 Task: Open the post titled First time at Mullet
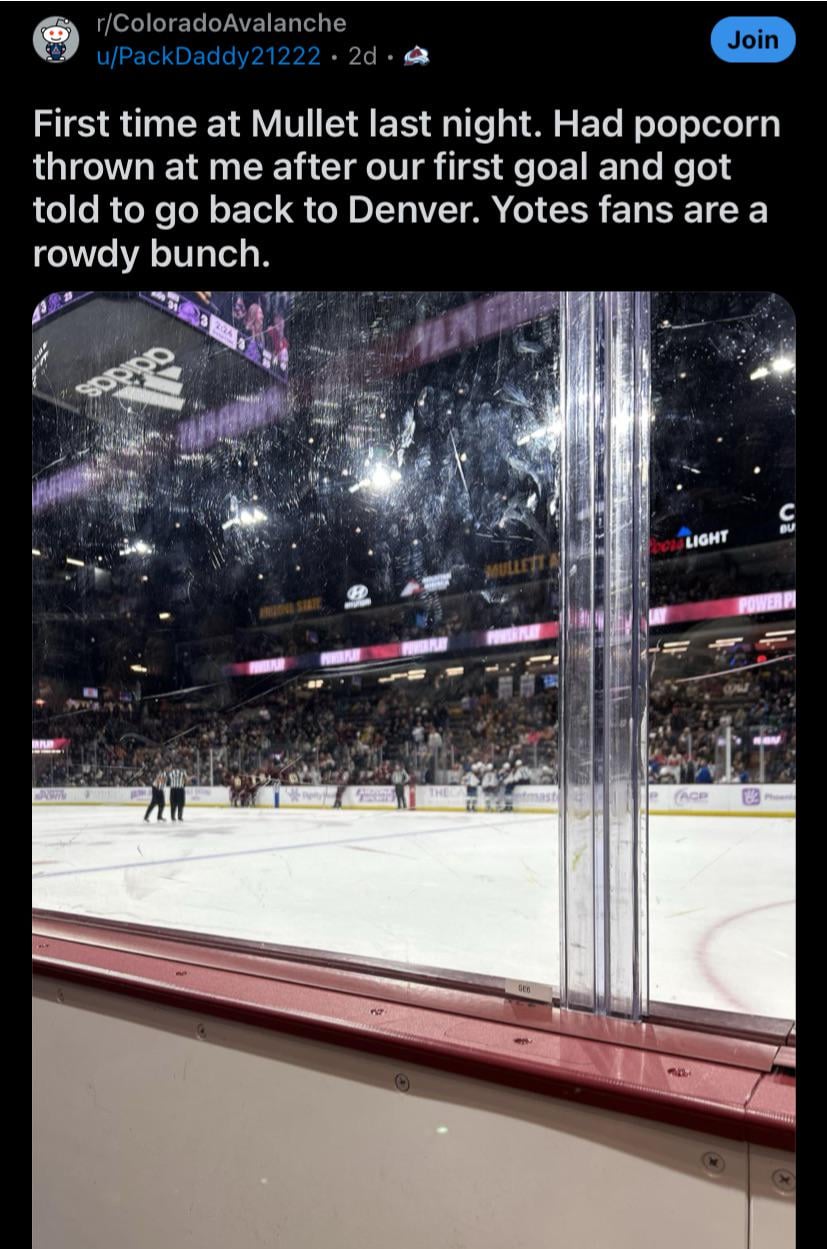(x=405, y=189)
